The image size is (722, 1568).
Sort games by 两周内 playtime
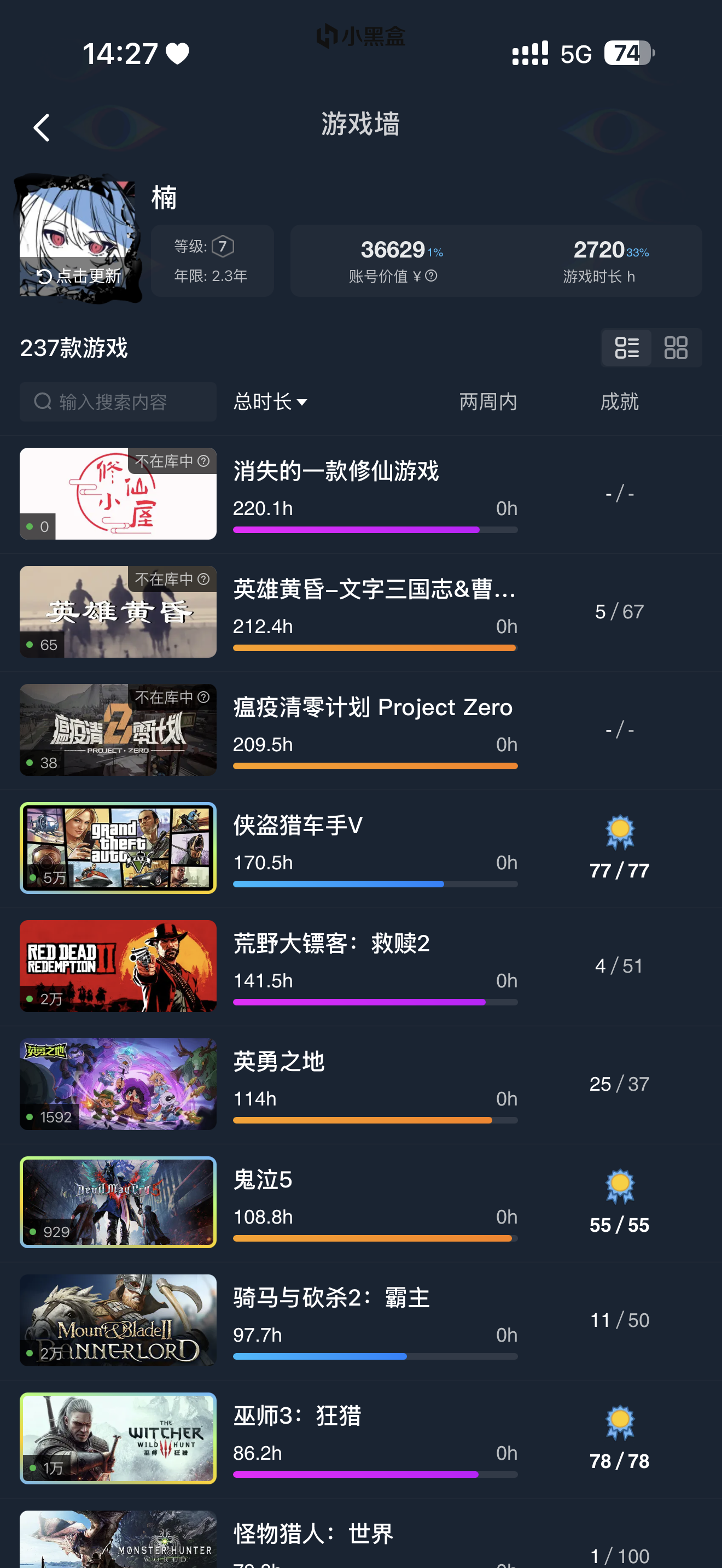click(x=488, y=402)
